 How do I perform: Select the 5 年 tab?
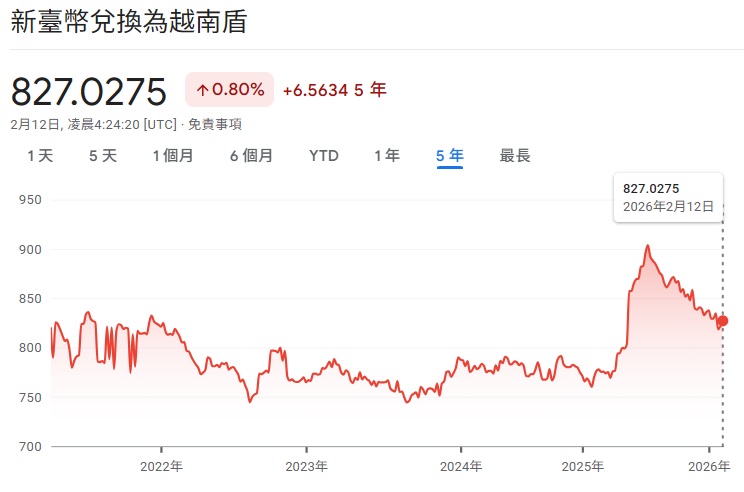click(x=450, y=156)
